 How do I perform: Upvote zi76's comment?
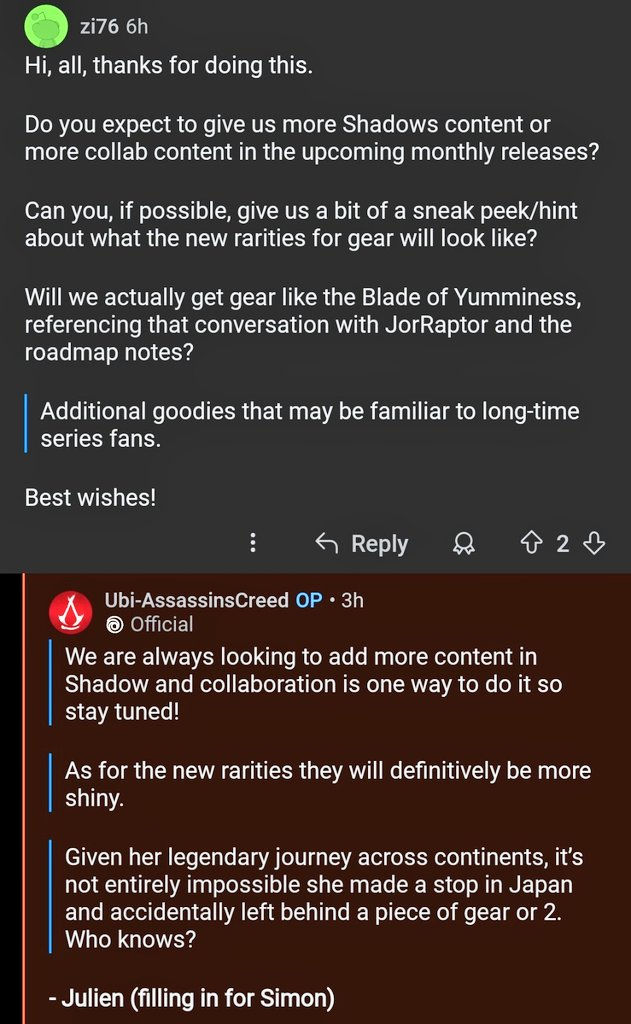pyautogui.click(x=530, y=543)
